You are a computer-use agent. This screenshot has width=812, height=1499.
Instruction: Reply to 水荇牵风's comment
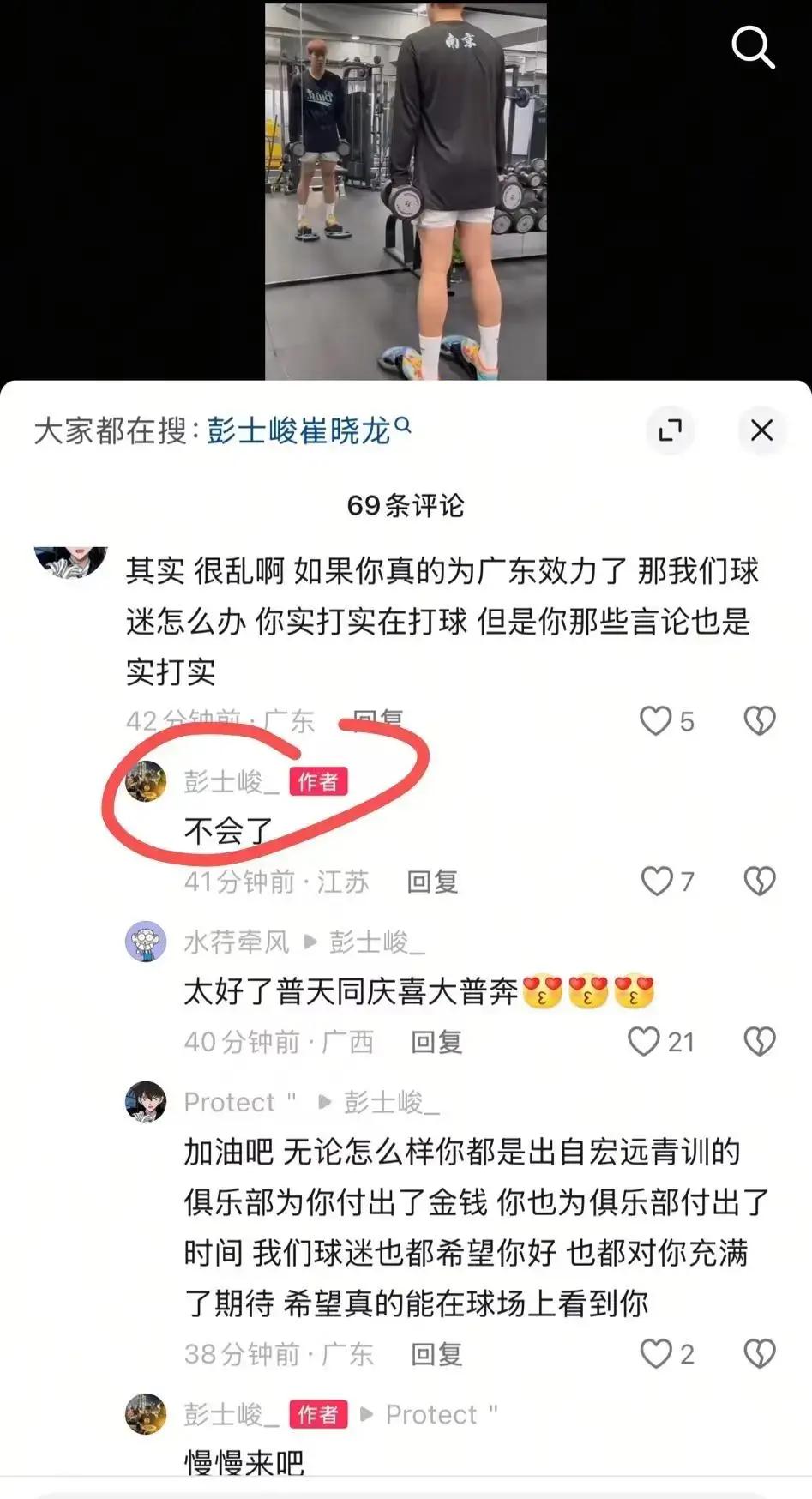pos(436,1042)
